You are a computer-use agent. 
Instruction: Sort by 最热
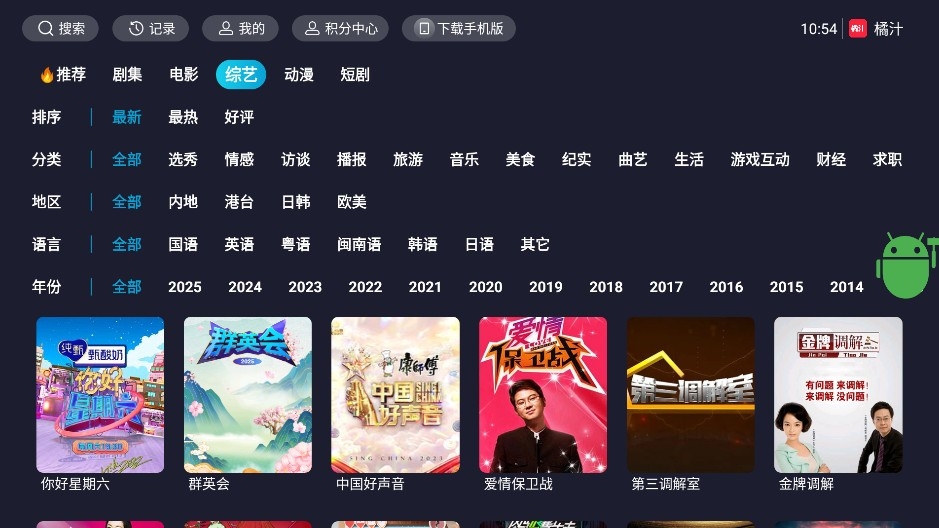[183, 117]
